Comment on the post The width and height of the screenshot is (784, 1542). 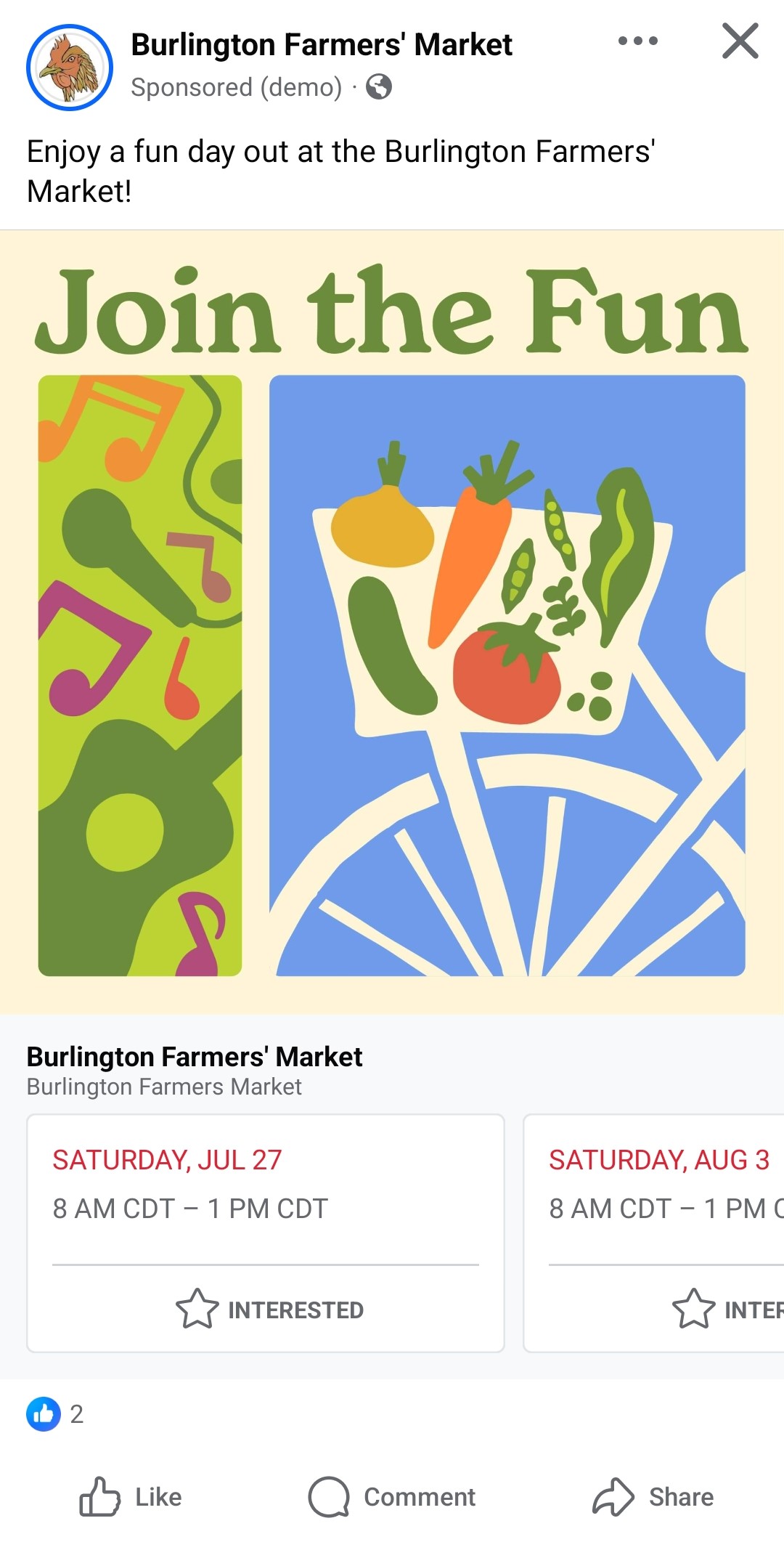[x=392, y=1496]
